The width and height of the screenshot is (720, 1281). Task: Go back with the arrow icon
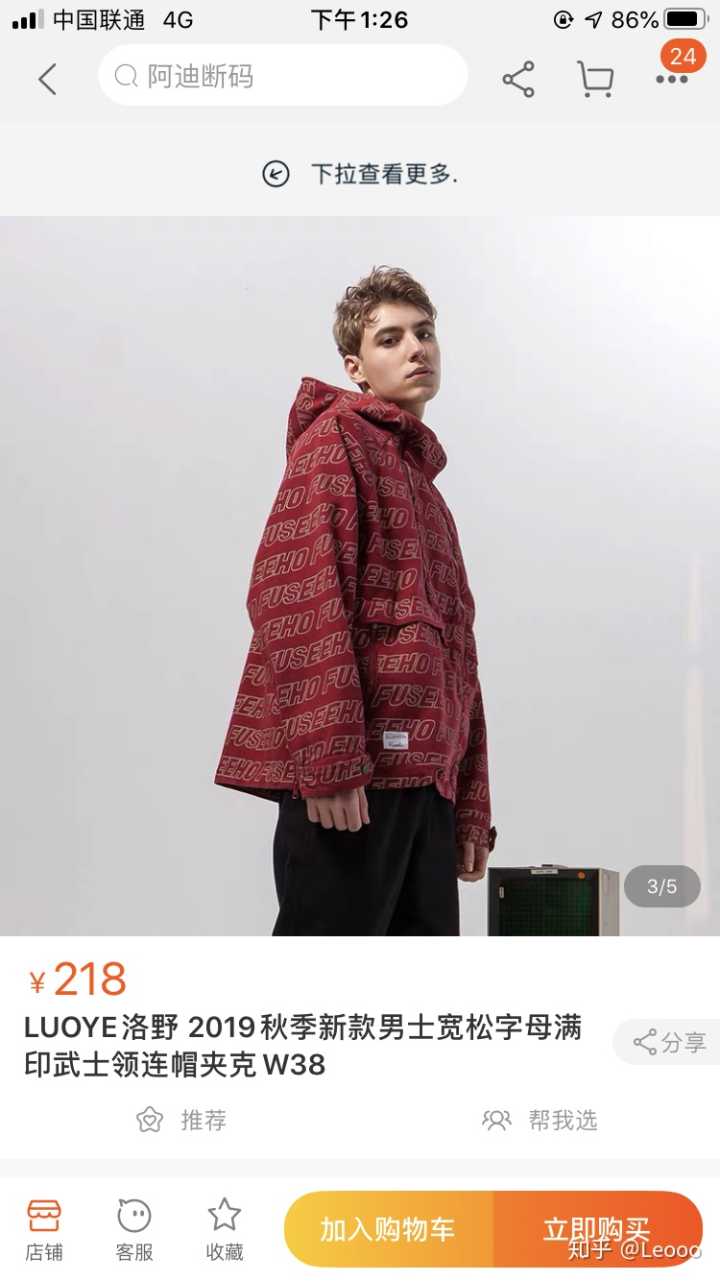(47, 78)
